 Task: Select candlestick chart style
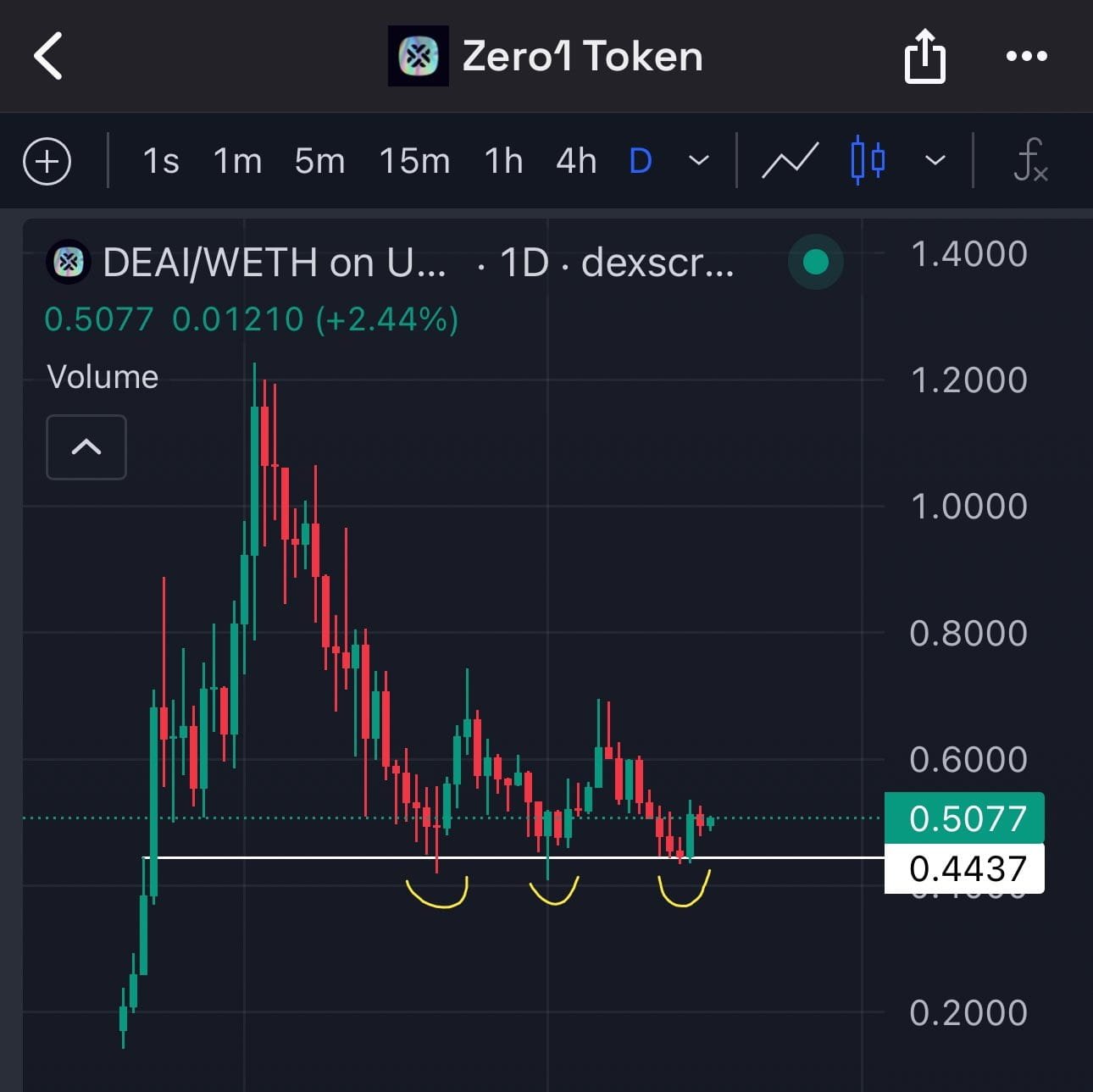click(x=868, y=161)
